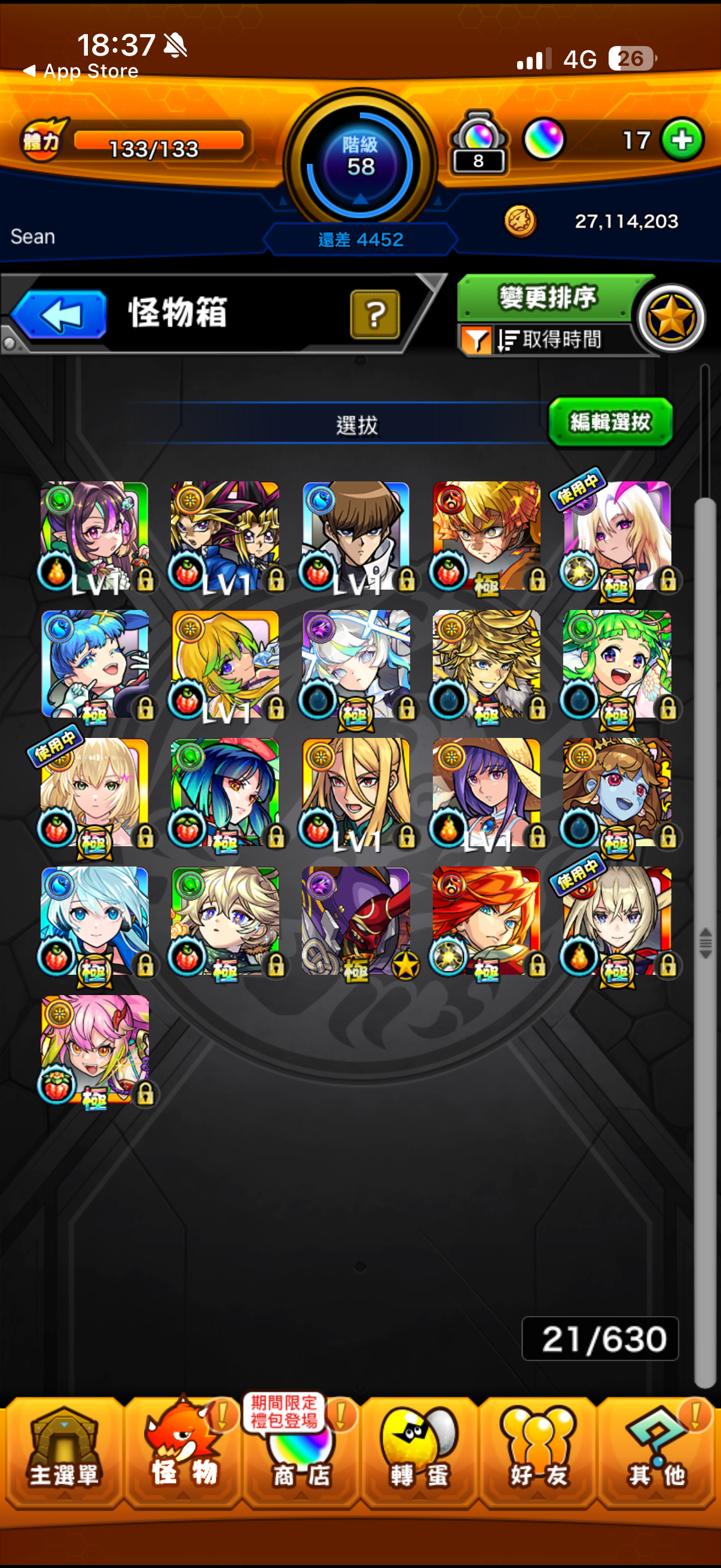Open the 轉蛋 gacha tab
The width and height of the screenshot is (721, 1568).
pyautogui.click(x=418, y=1451)
